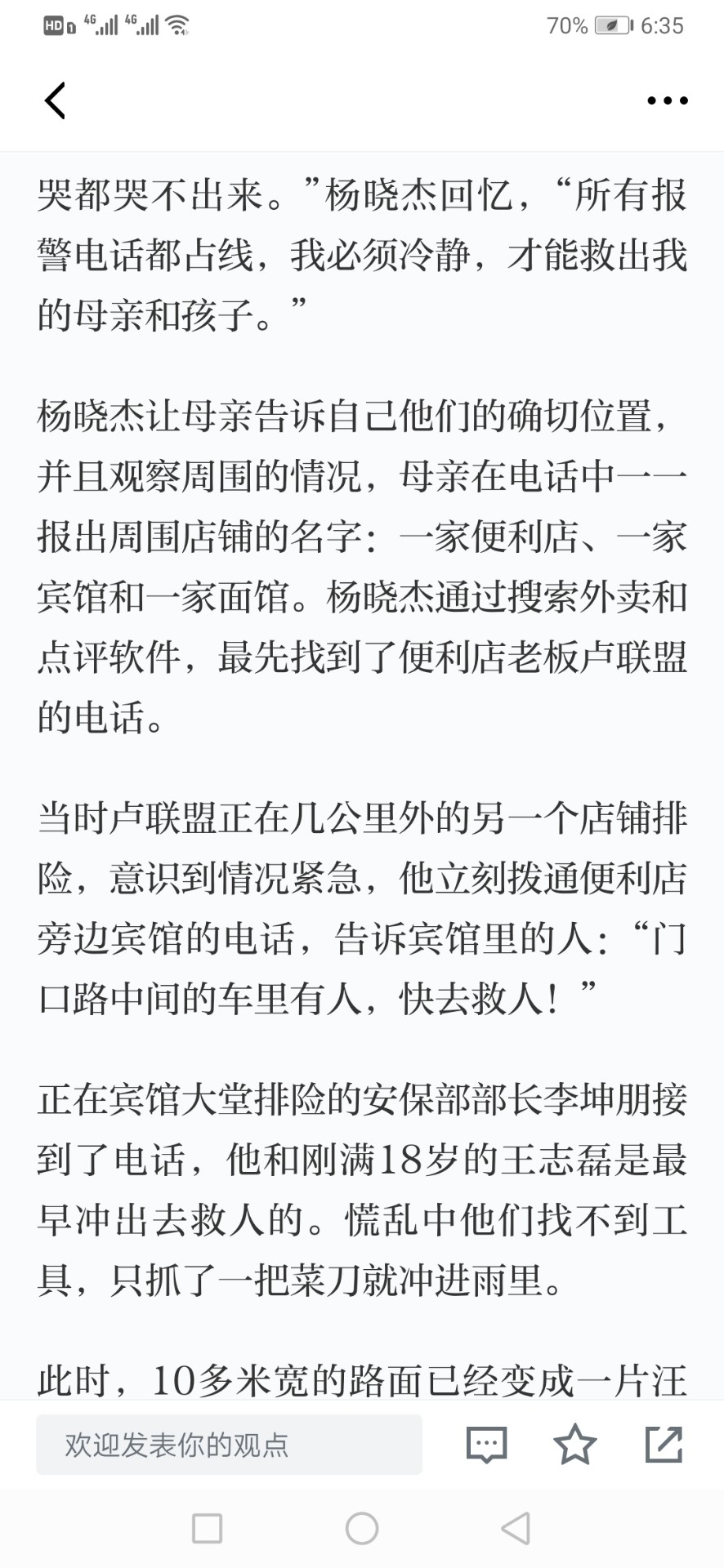
Task: Go back using the top-left arrow
Action: pos(55,100)
